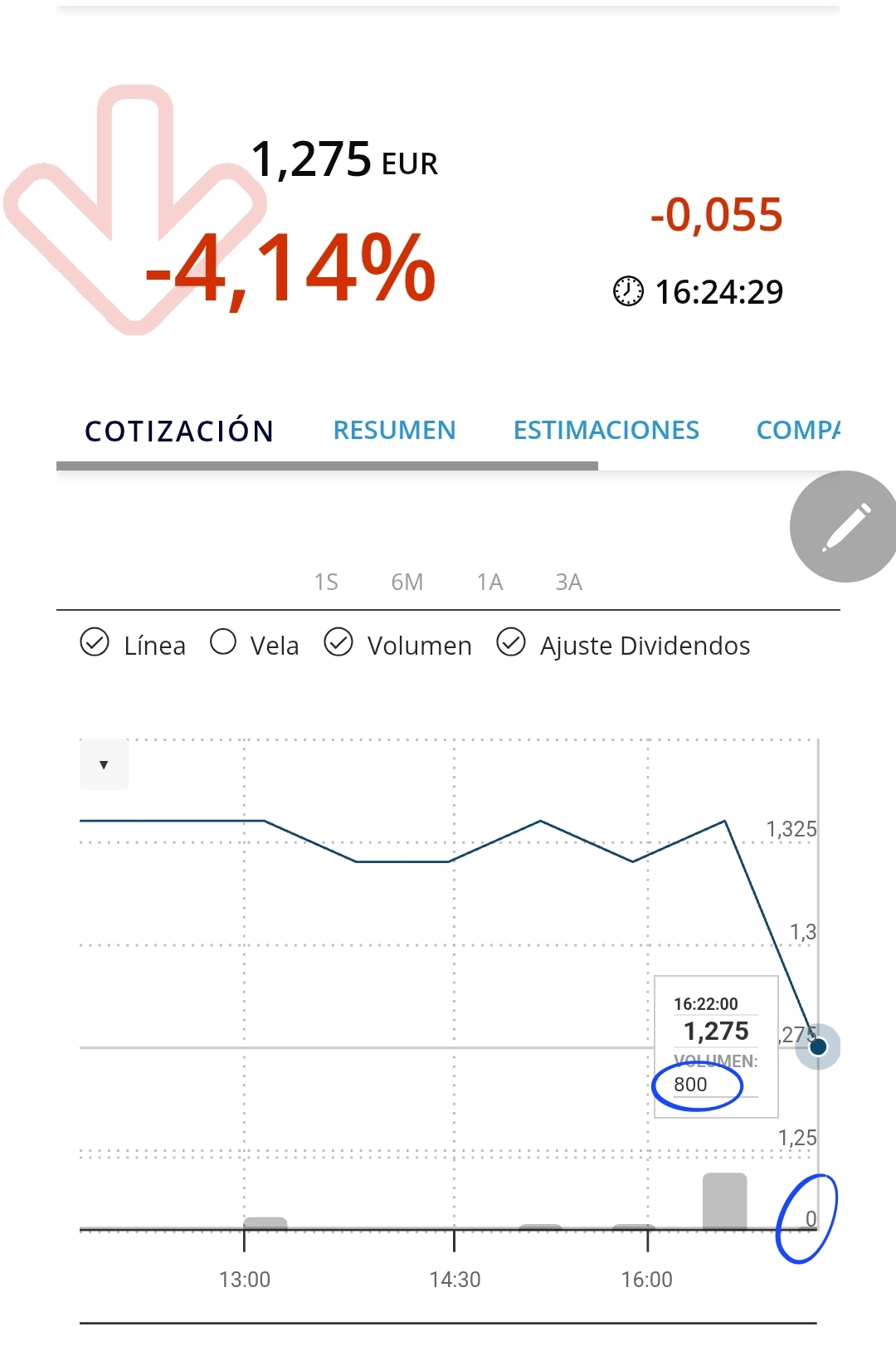Switch to the RESUMEN tab
The width and height of the screenshot is (896, 1351).
pos(394,430)
